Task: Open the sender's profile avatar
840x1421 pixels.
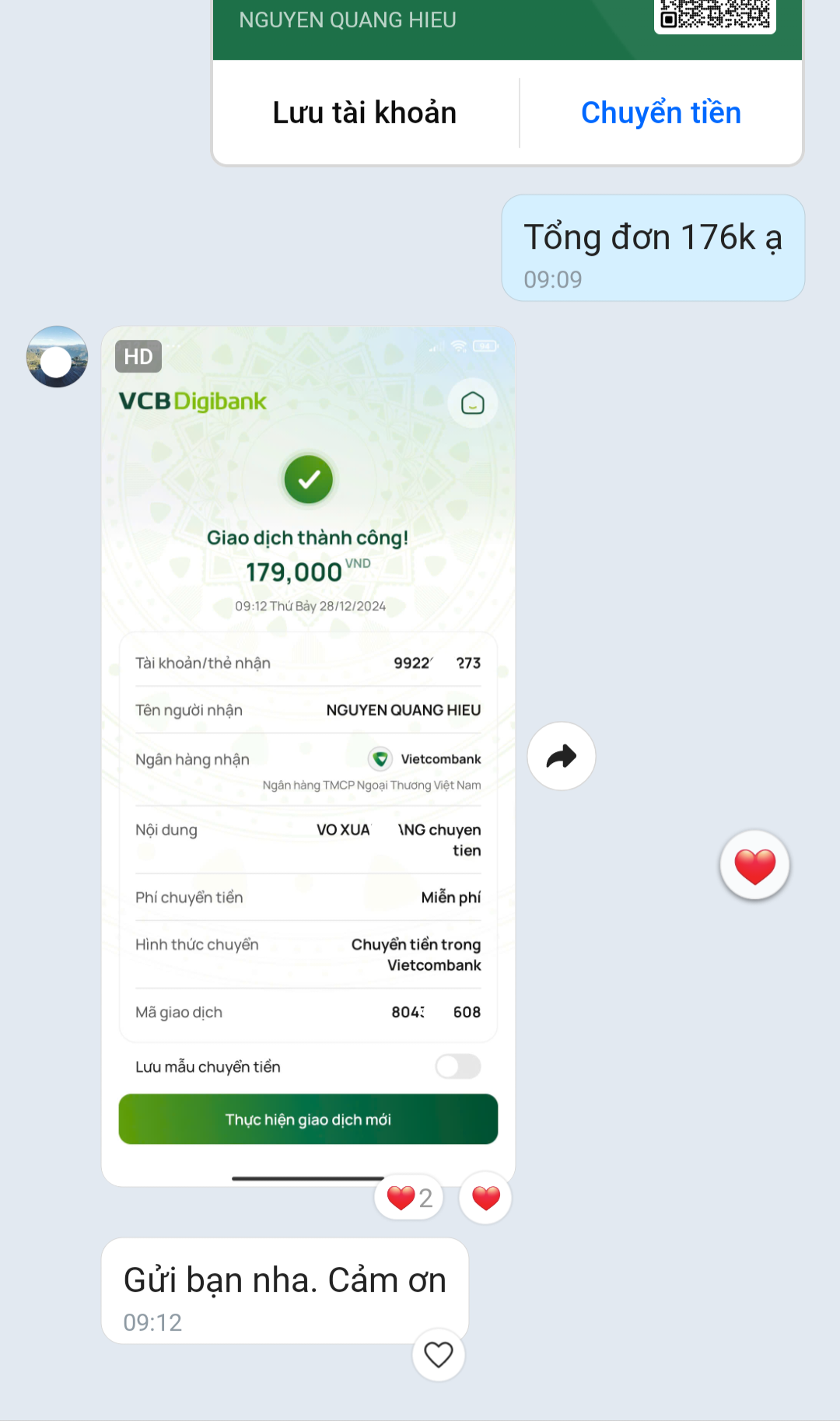Action: click(57, 357)
